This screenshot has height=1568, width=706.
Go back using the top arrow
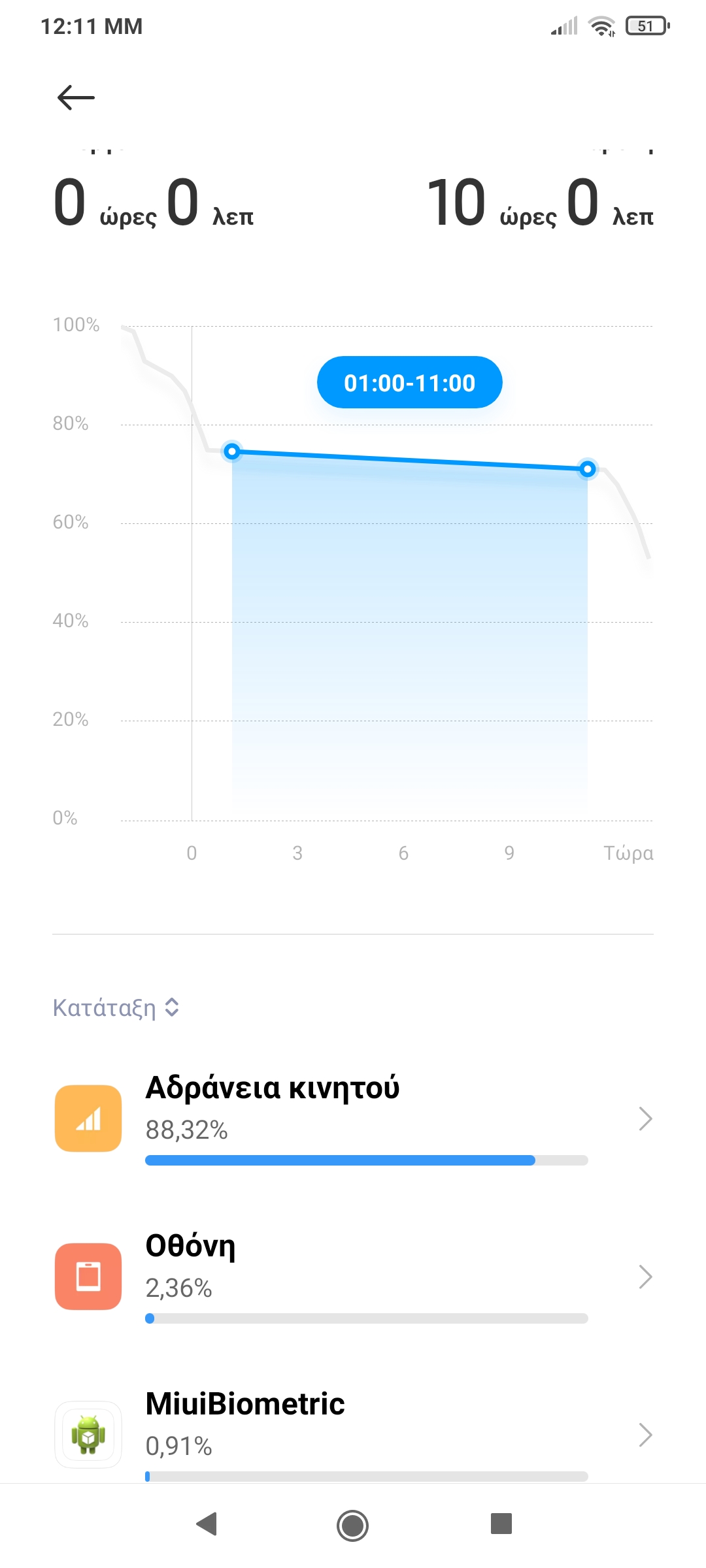(x=76, y=98)
